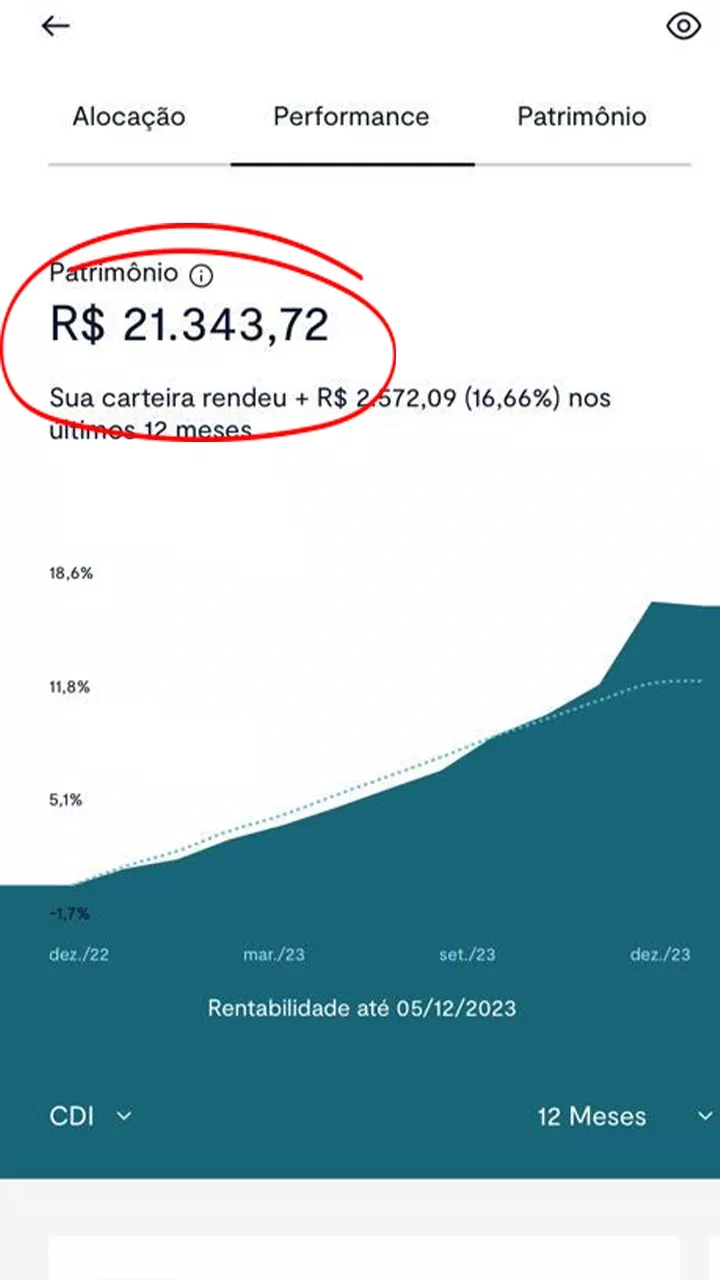The image size is (720, 1280).
Task: Open the Patrimônio tab
Action: (x=582, y=116)
